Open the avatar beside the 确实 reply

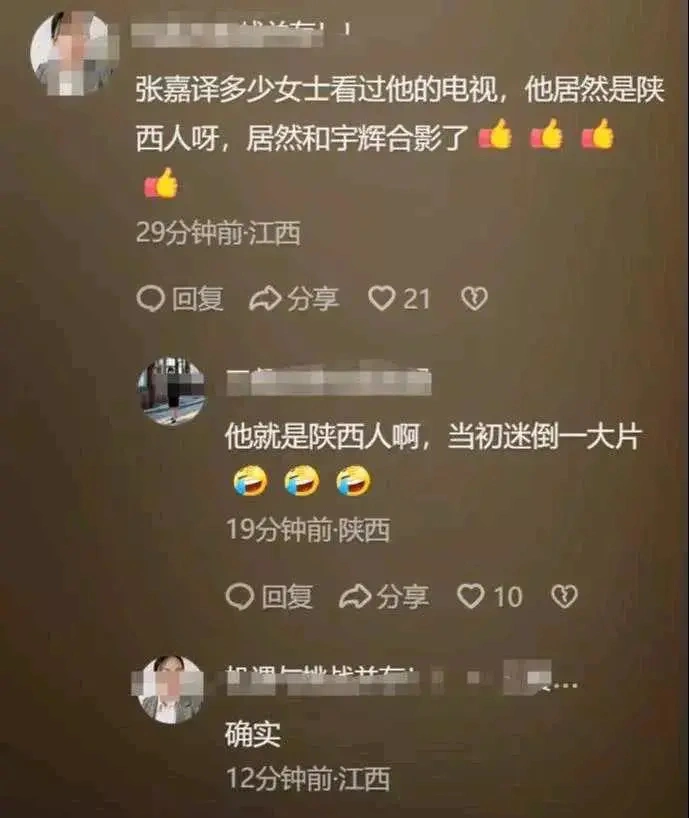171,689
